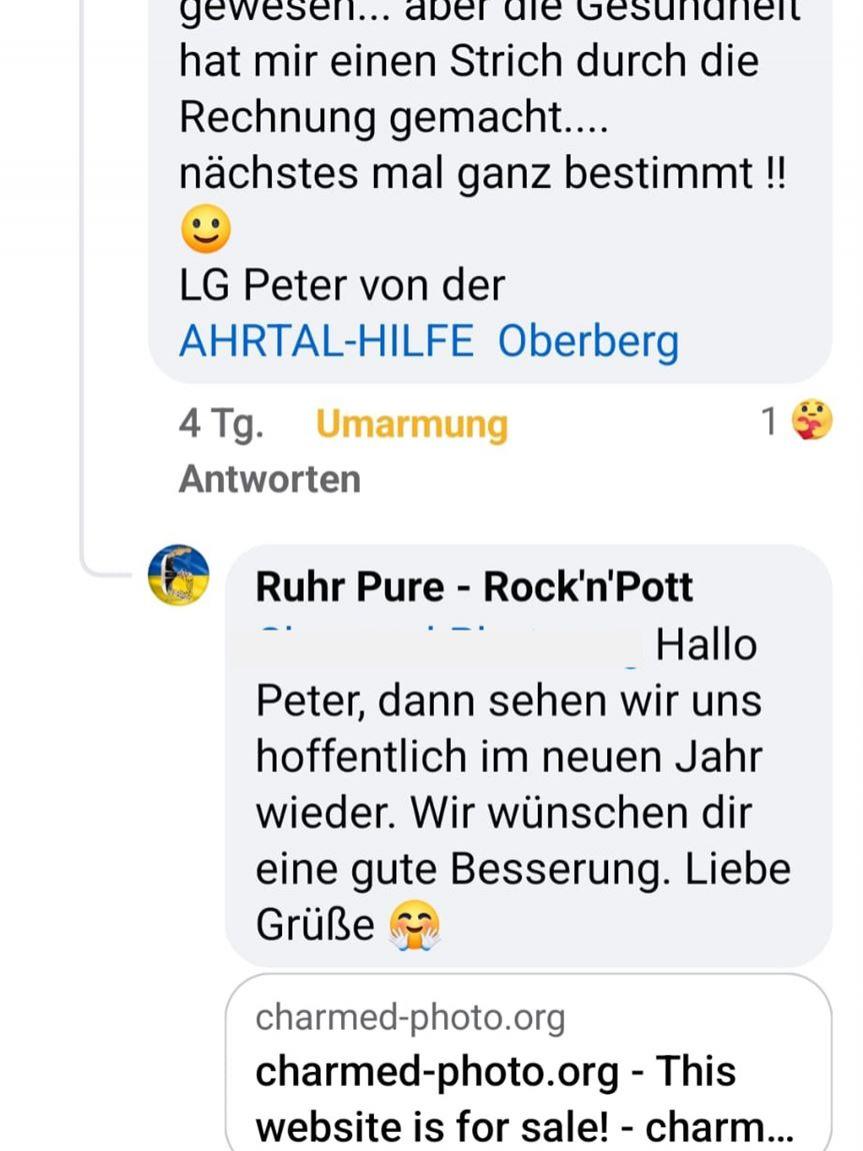The image size is (863, 1151).
Task: Open the Ruhr Pure - Rock'n'Pott page name
Action: tap(474, 587)
